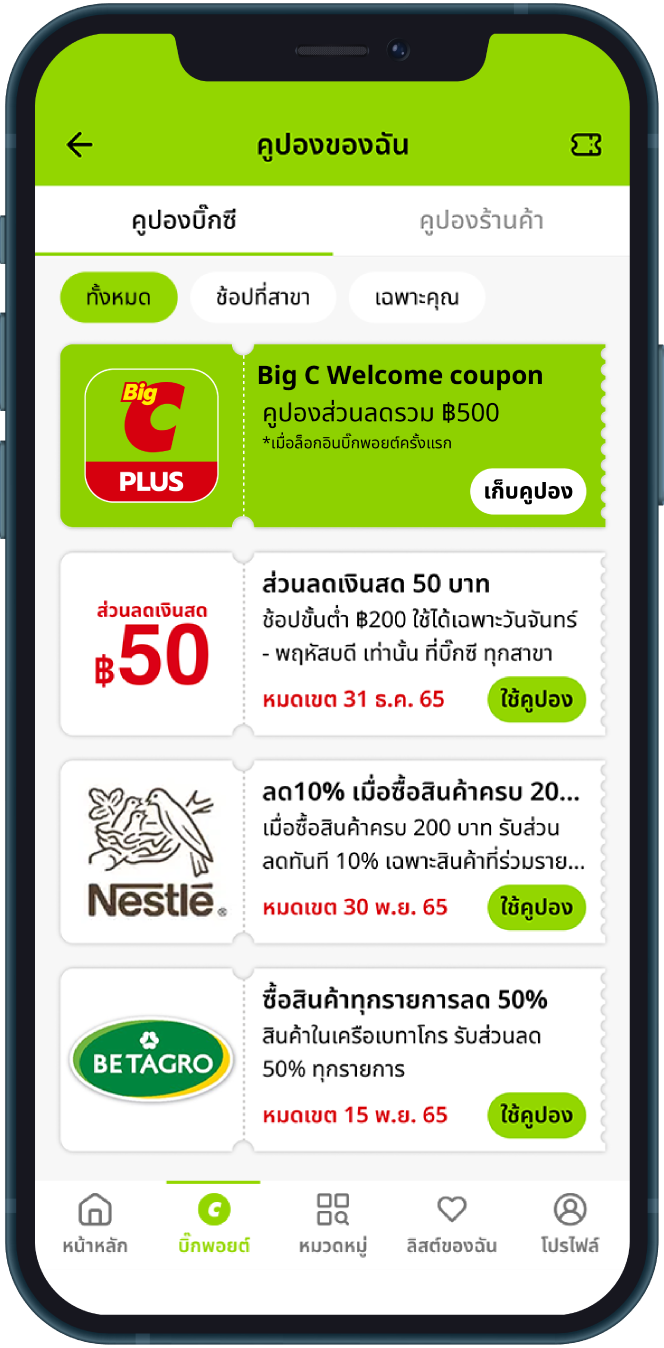
Task: Filter by ช้อปที่สาขา chip
Action: (263, 297)
